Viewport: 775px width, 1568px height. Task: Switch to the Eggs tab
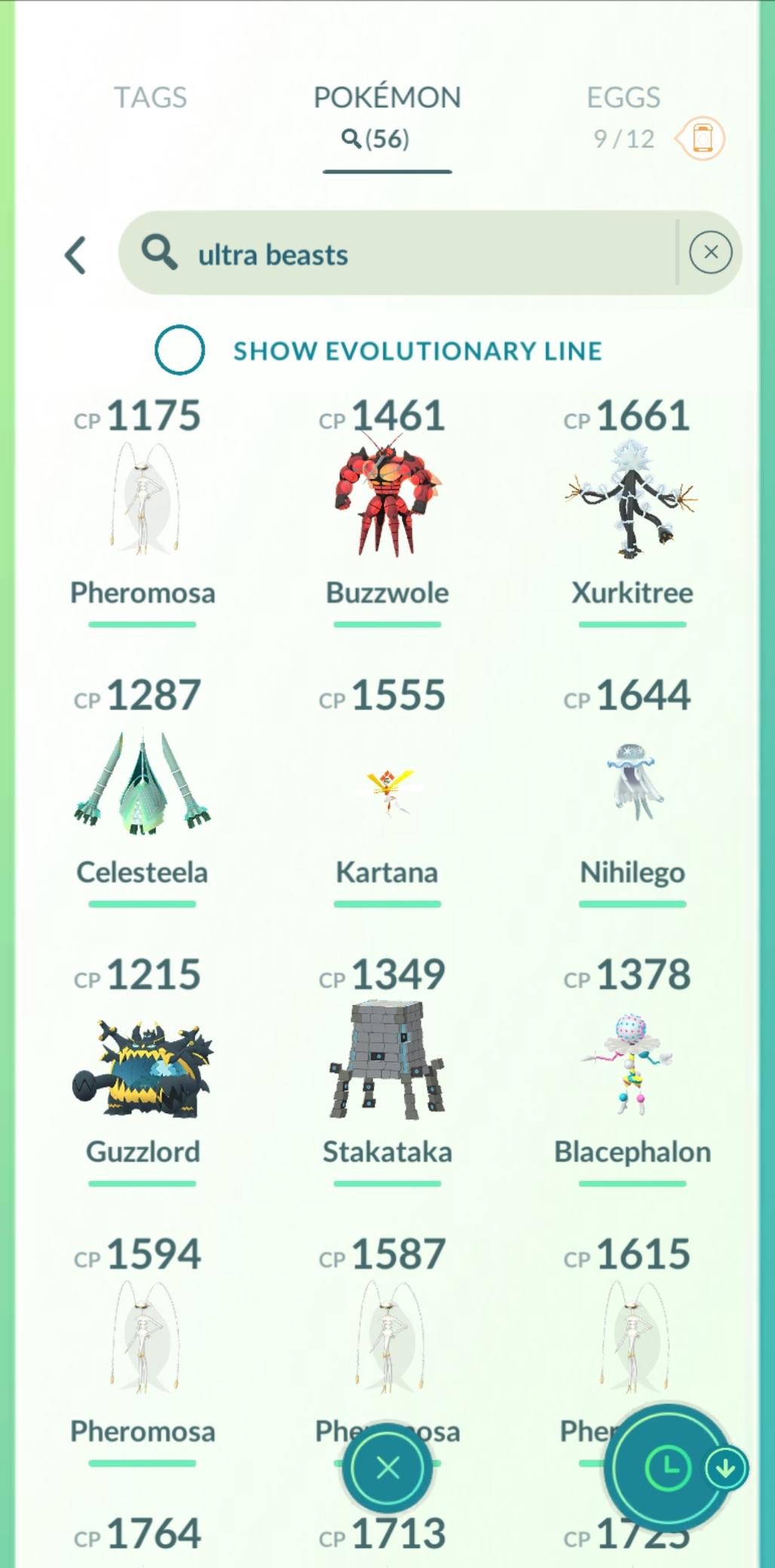[623, 98]
